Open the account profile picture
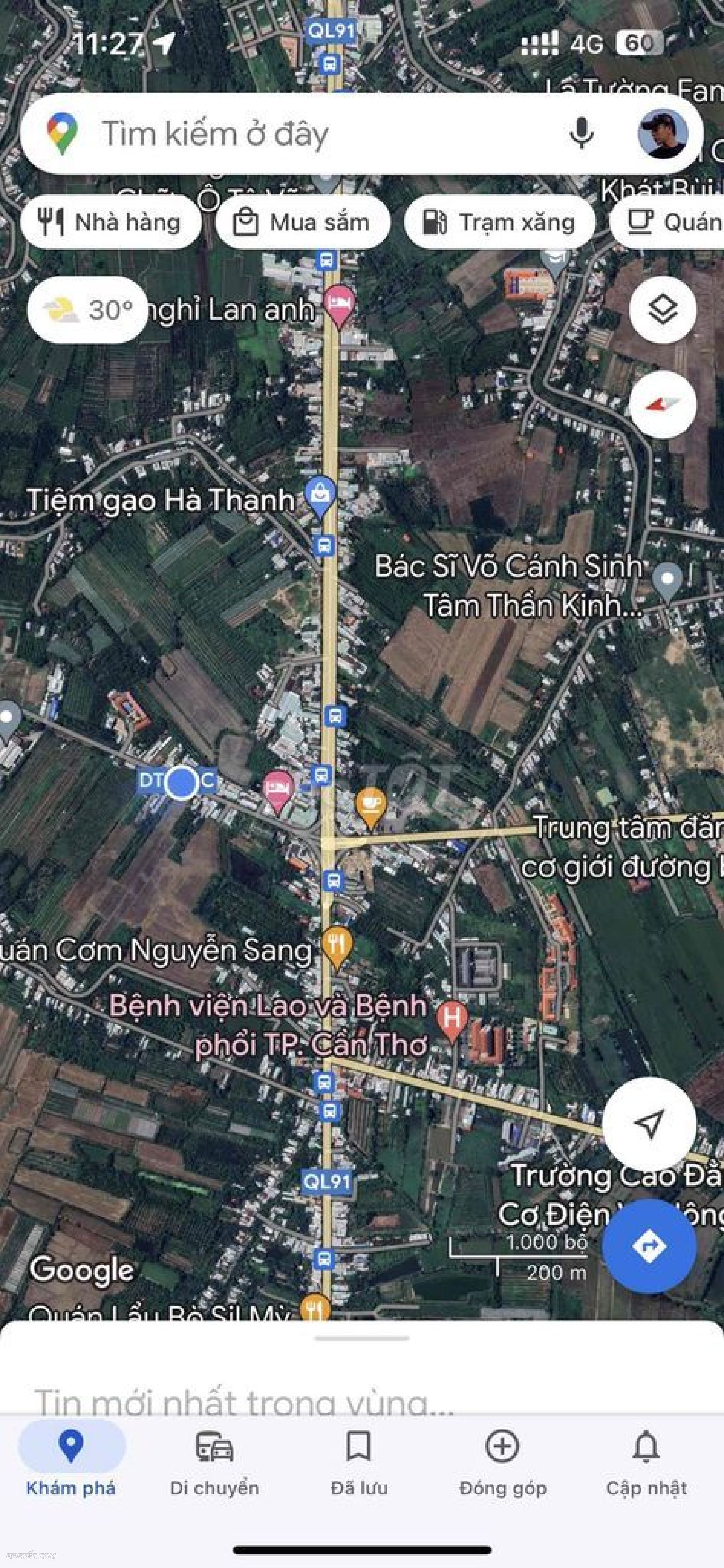Screen dimensions: 724x1568 tap(662, 133)
